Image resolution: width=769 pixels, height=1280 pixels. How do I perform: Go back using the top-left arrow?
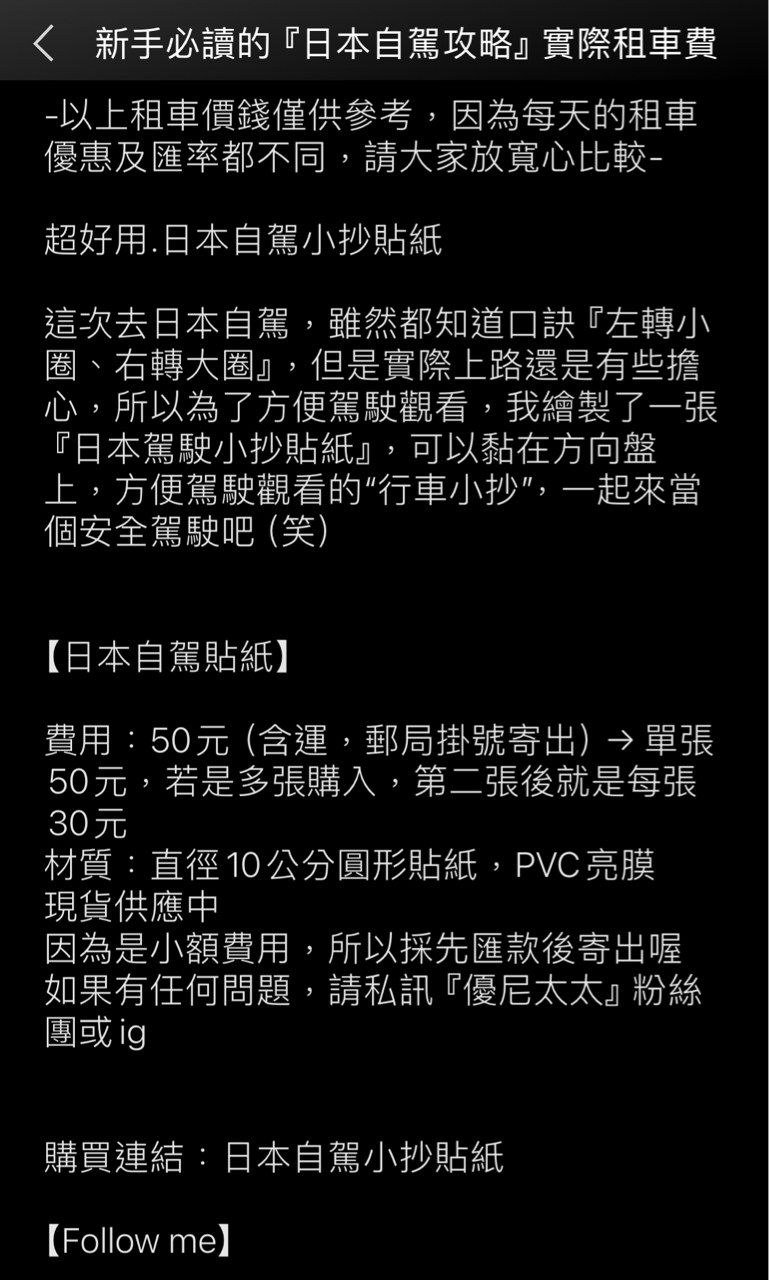point(43,43)
